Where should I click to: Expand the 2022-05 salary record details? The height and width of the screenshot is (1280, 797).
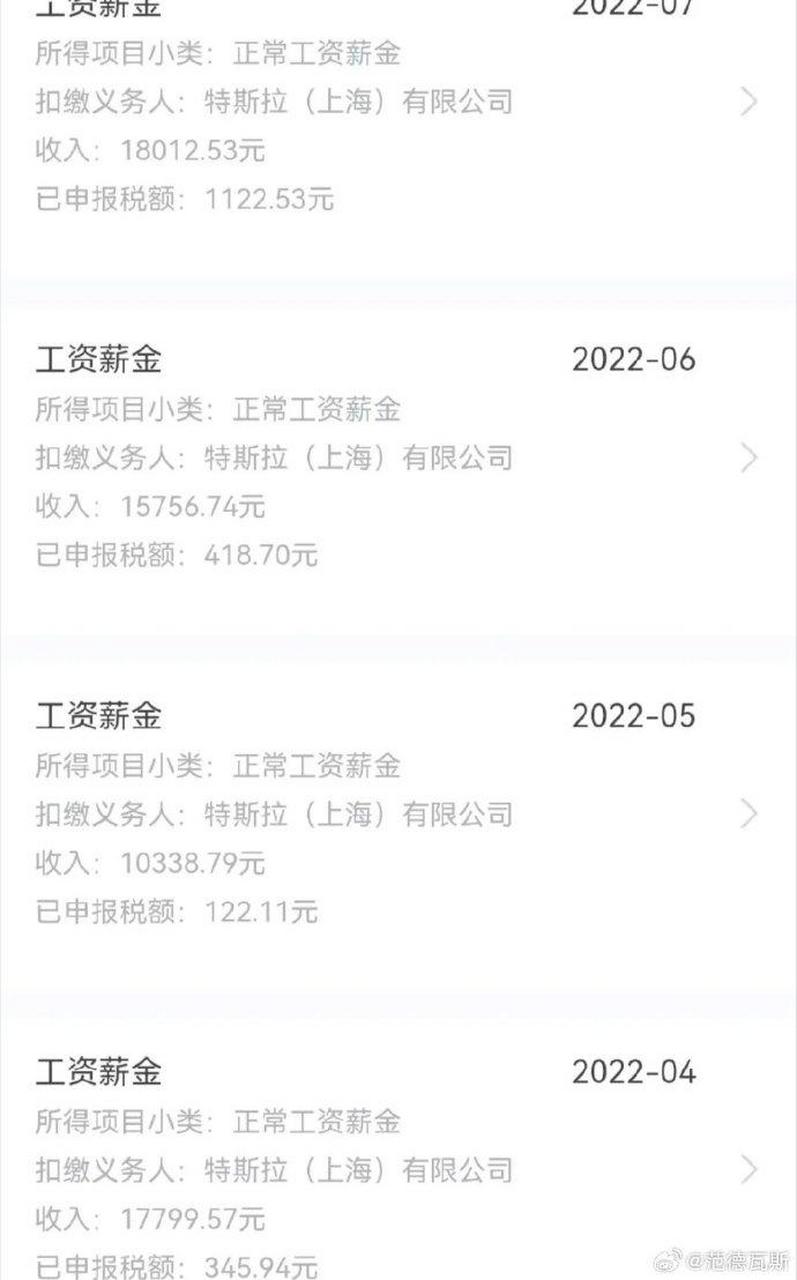[x=748, y=814]
